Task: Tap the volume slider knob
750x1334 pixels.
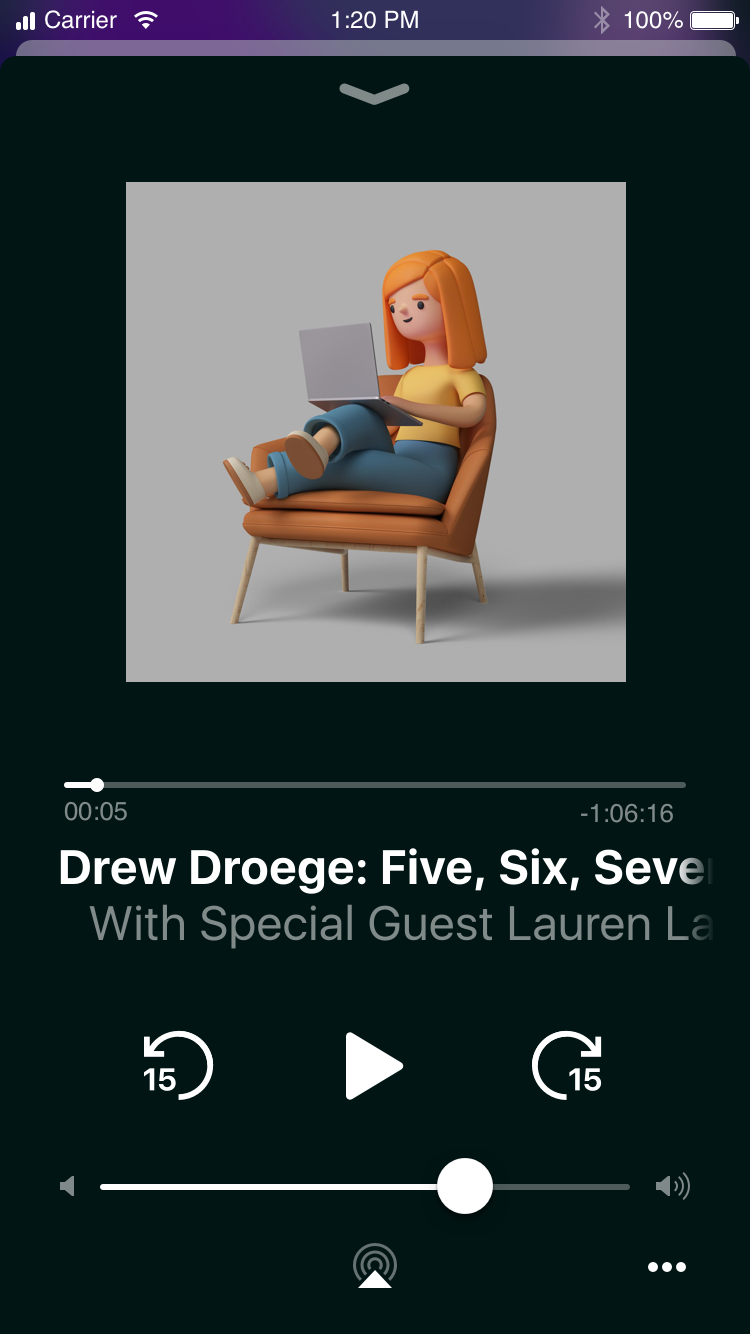Action: click(x=464, y=1186)
